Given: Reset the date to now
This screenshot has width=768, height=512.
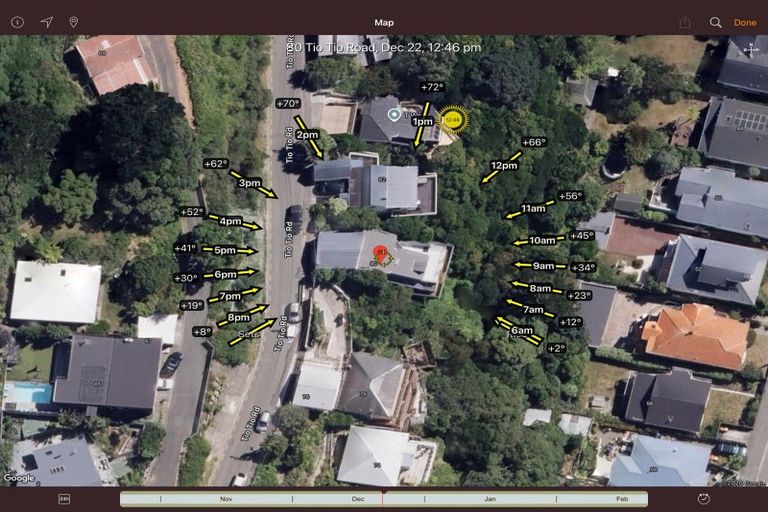Looking at the screenshot, I should coord(703,498).
